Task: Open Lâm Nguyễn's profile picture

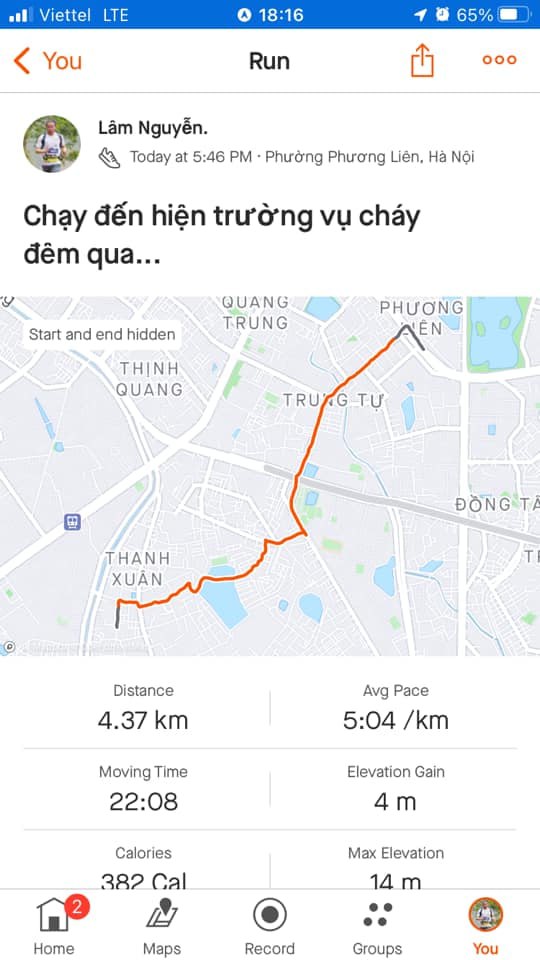Action: (52, 144)
